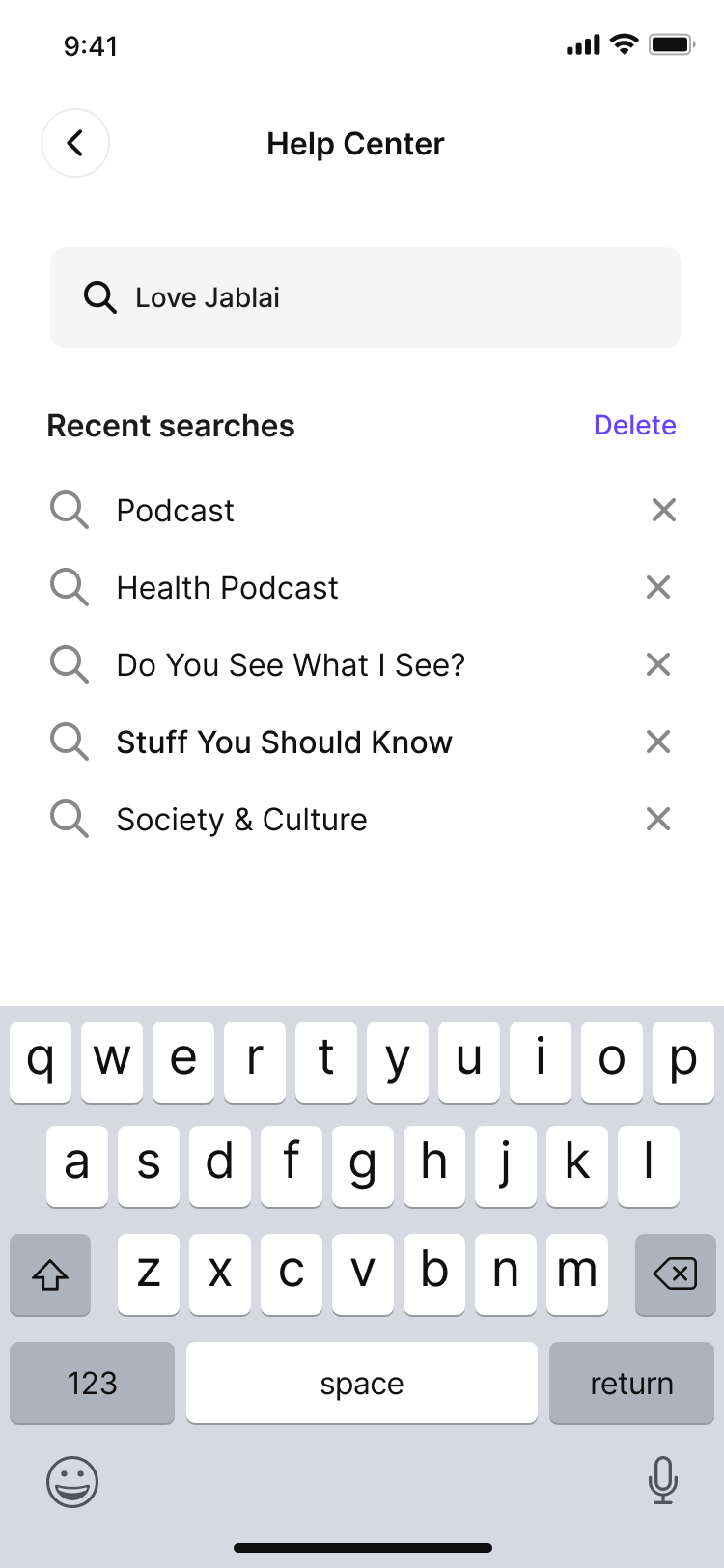Delete all recent searches
This screenshot has height=1568, width=724.
click(x=634, y=425)
